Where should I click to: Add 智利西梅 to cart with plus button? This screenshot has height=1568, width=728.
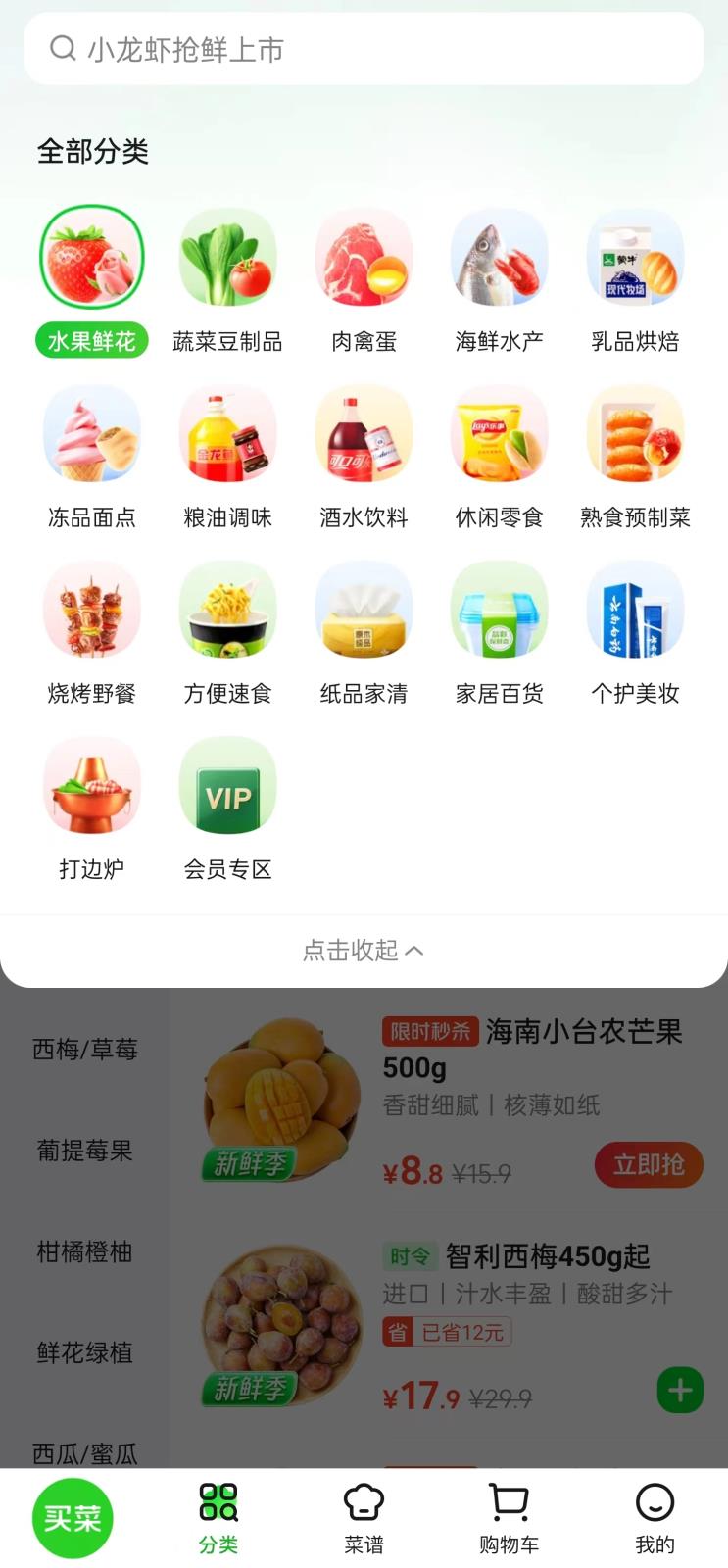tap(680, 1390)
